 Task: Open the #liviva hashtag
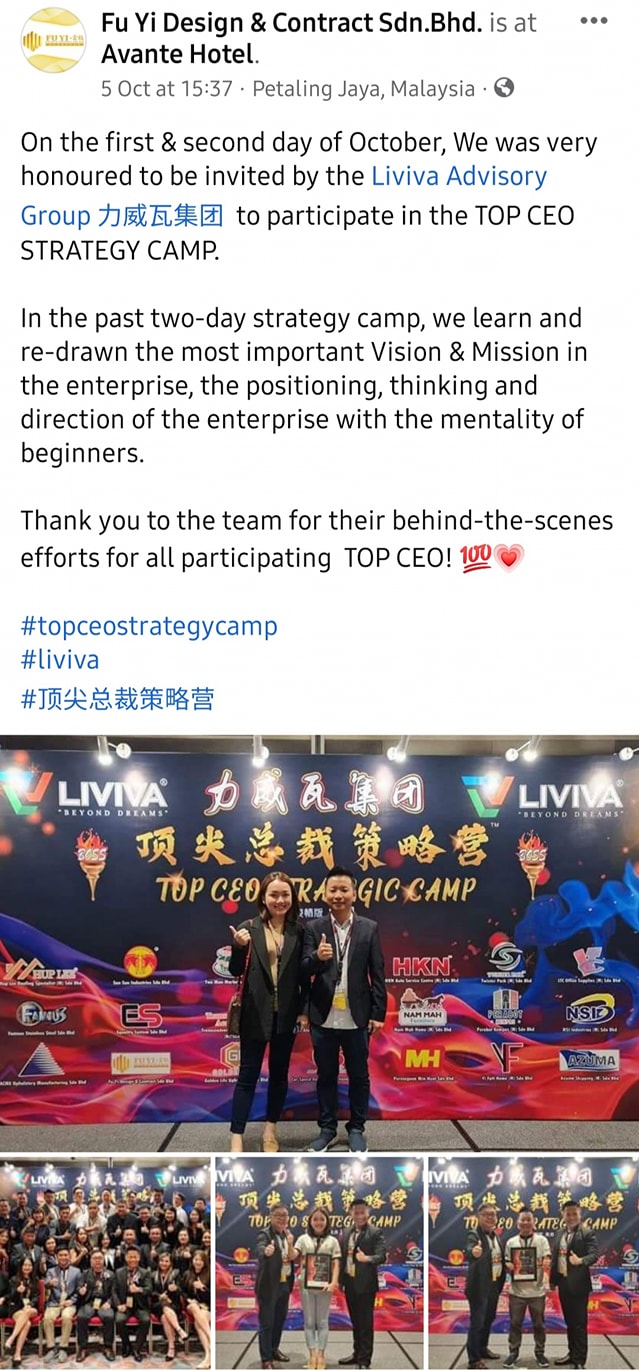point(60,660)
